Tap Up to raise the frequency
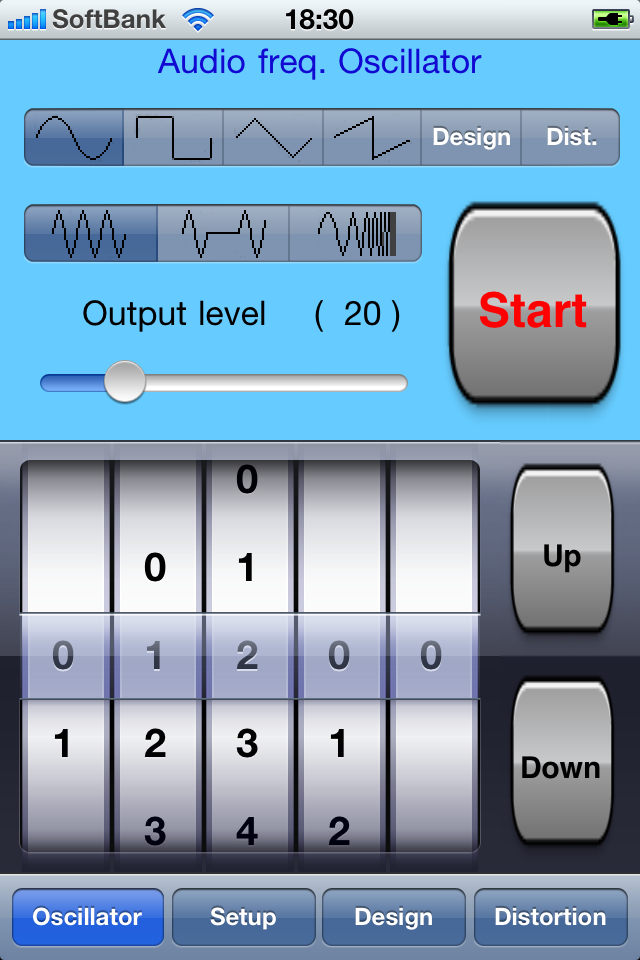The image size is (640, 960). click(x=561, y=555)
